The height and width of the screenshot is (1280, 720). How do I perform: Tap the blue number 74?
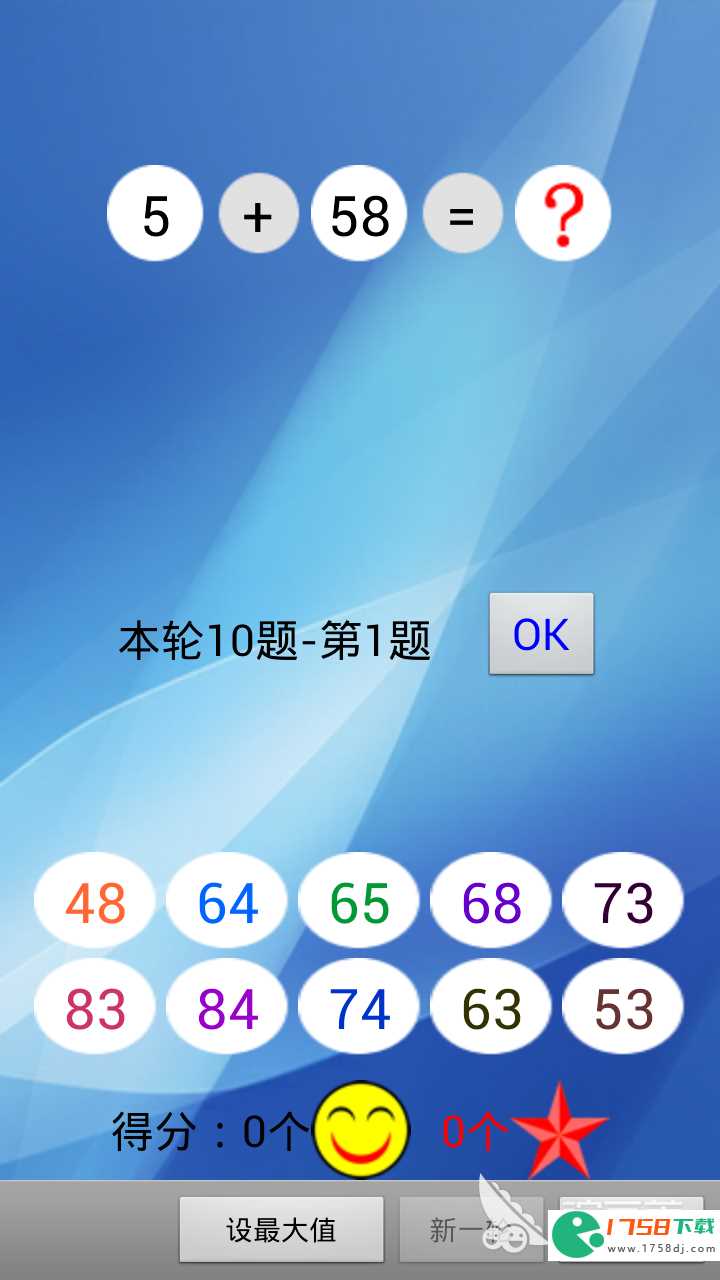pyautogui.click(x=359, y=1008)
